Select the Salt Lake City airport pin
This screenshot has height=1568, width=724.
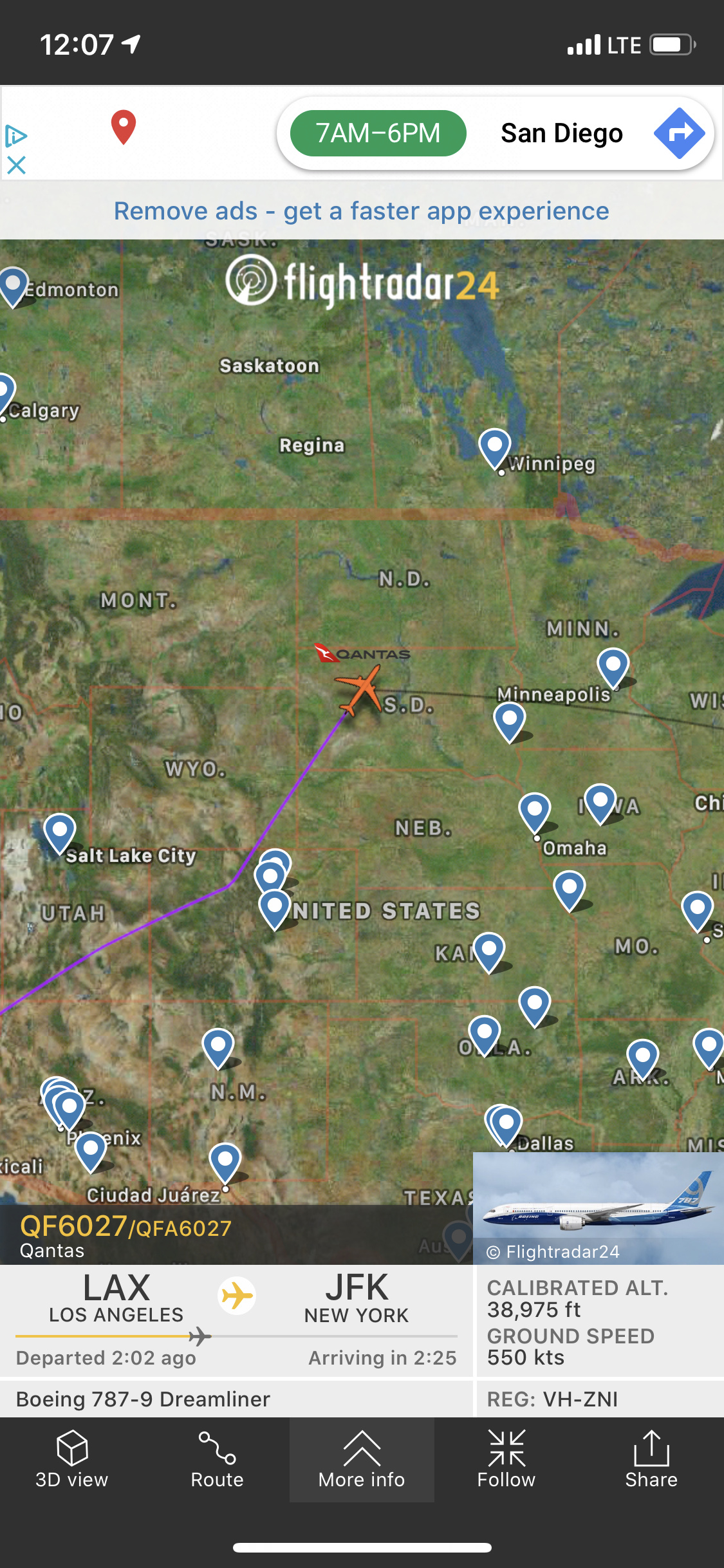coord(60,831)
